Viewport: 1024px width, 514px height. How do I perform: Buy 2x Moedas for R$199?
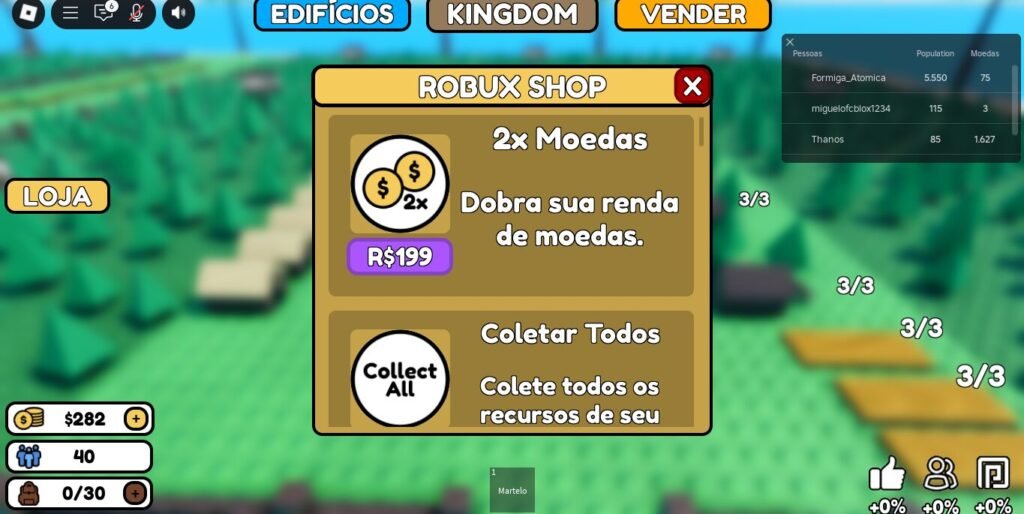pyautogui.click(x=399, y=257)
